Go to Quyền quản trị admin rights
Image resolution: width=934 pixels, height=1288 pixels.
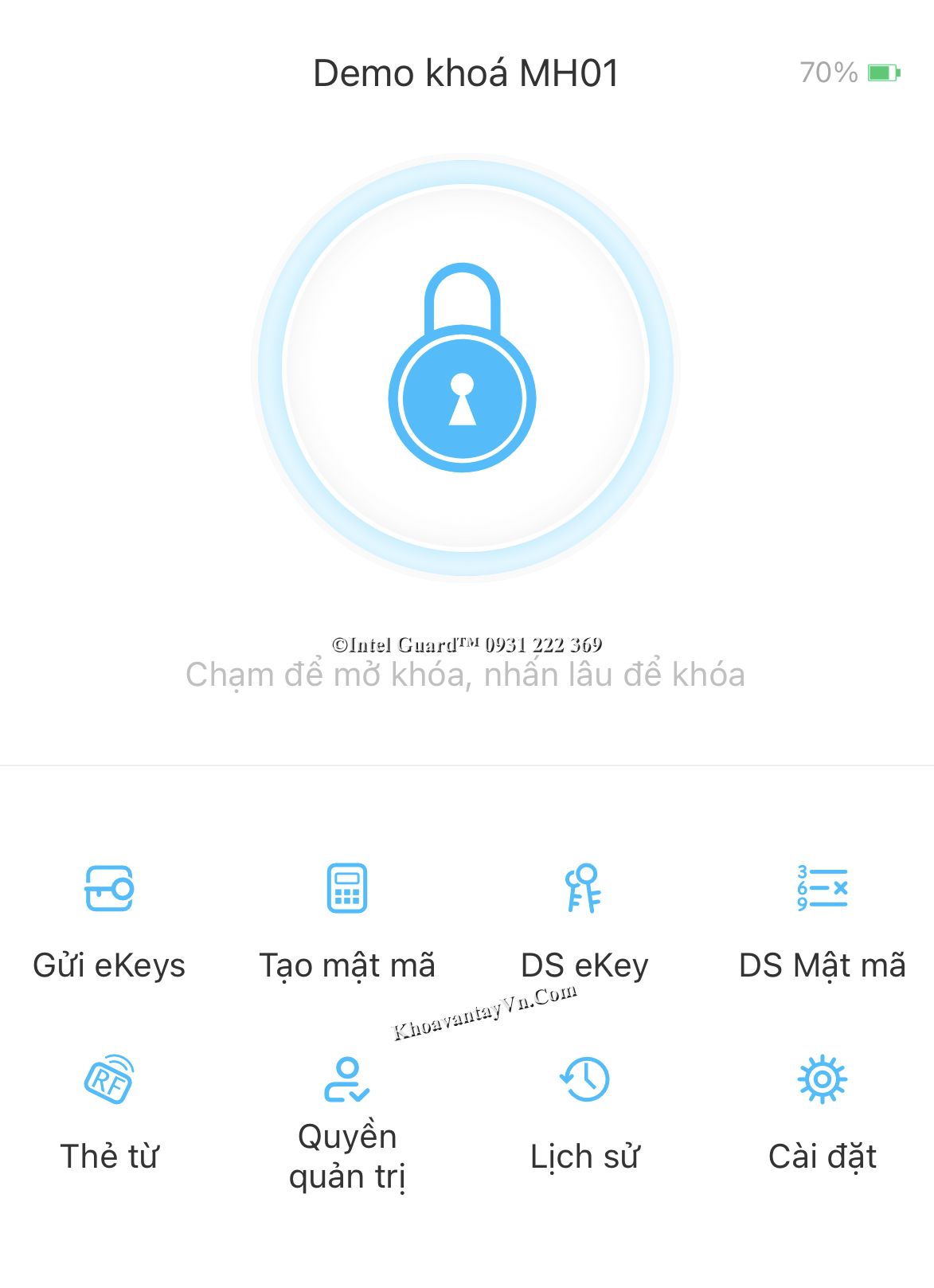(347, 1080)
